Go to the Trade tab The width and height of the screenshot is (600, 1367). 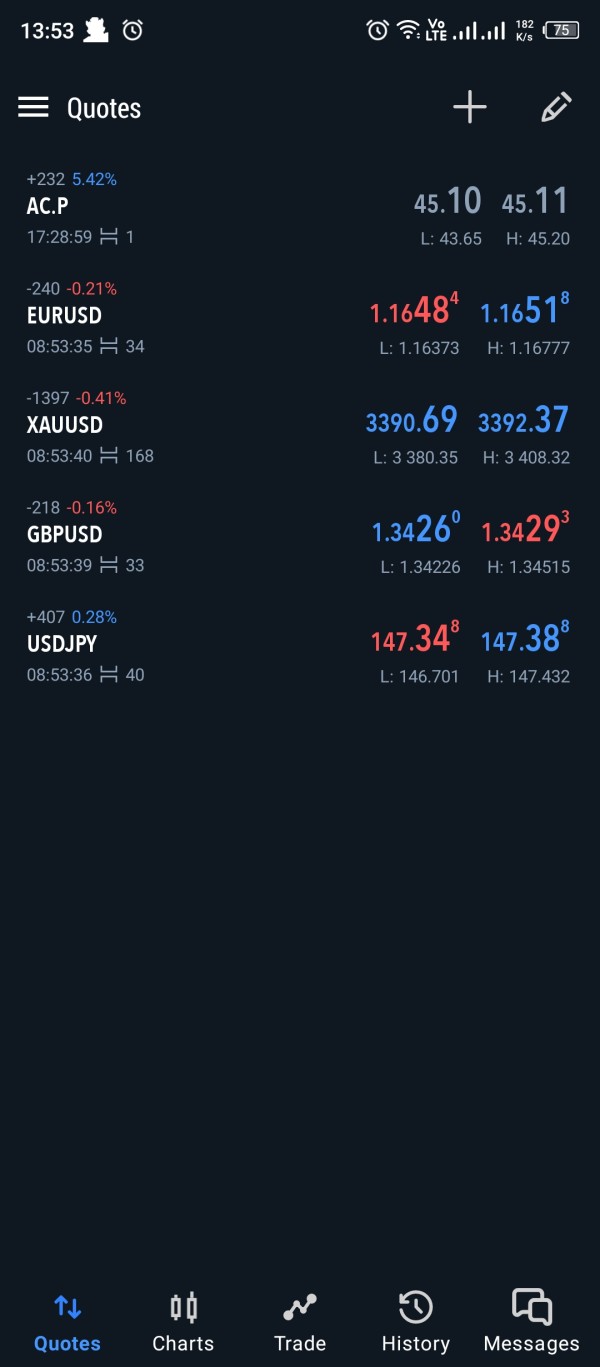(300, 1322)
